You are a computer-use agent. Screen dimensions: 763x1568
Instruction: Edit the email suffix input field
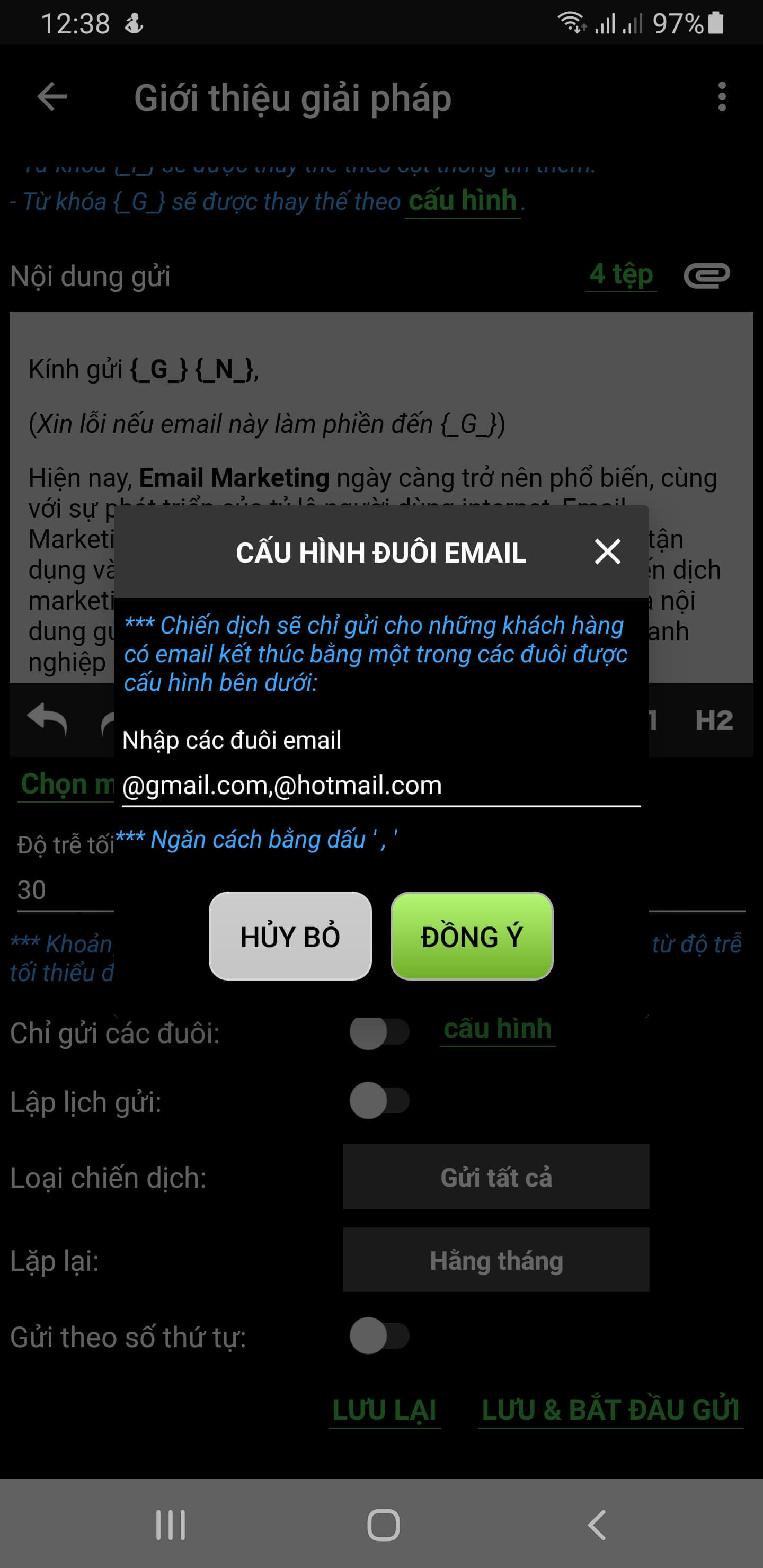pos(380,785)
